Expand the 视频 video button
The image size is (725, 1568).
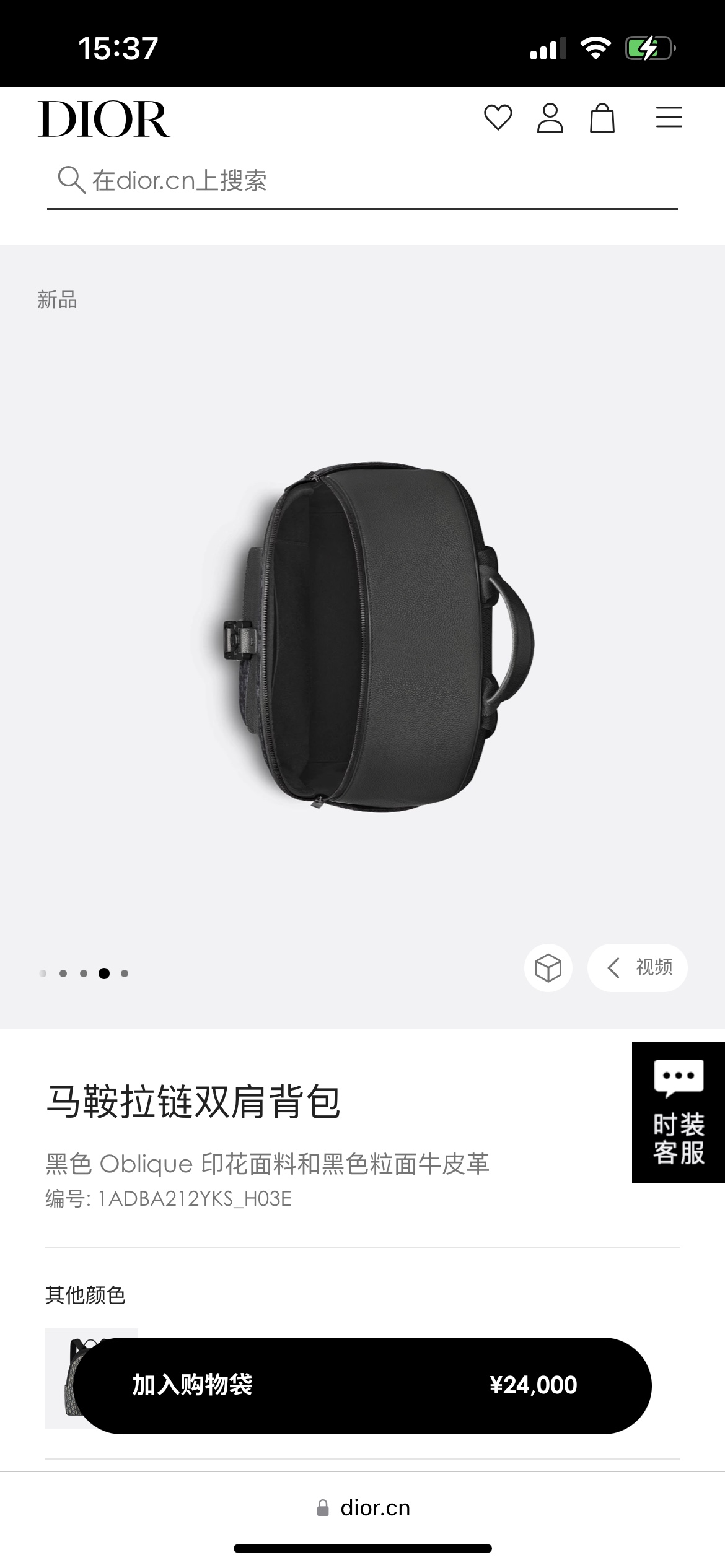(x=637, y=967)
